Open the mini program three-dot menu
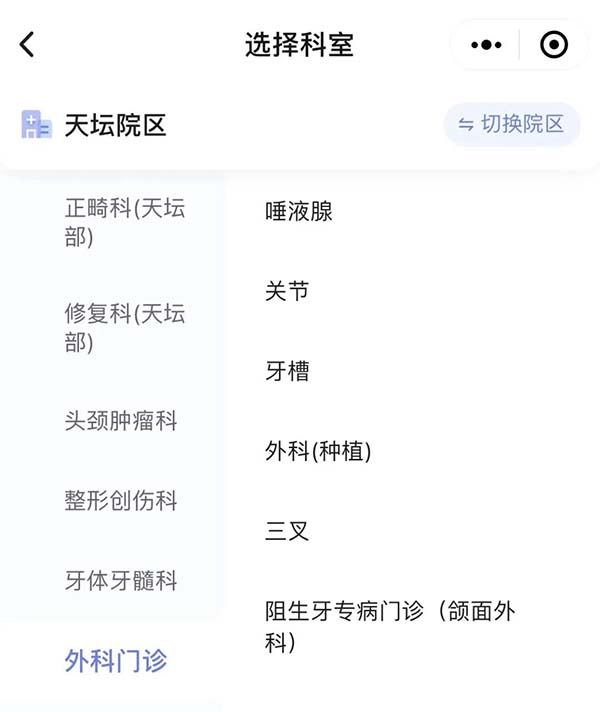Image resolution: width=600 pixels, height=712 pixels. pyautogui.click(x=486, y=45)
